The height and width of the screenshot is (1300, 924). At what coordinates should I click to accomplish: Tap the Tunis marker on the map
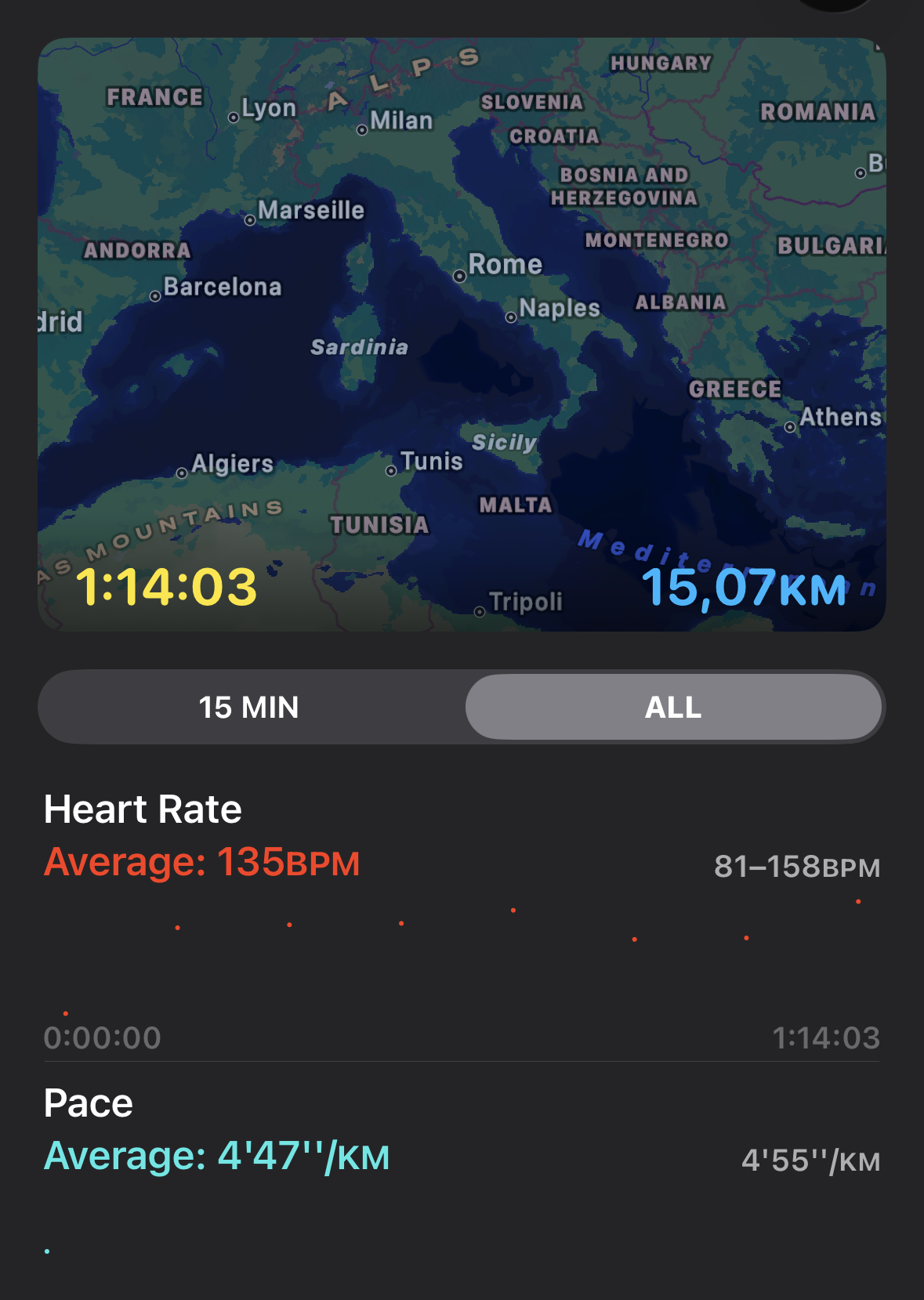pyautogui.click(x=390, y=470)
